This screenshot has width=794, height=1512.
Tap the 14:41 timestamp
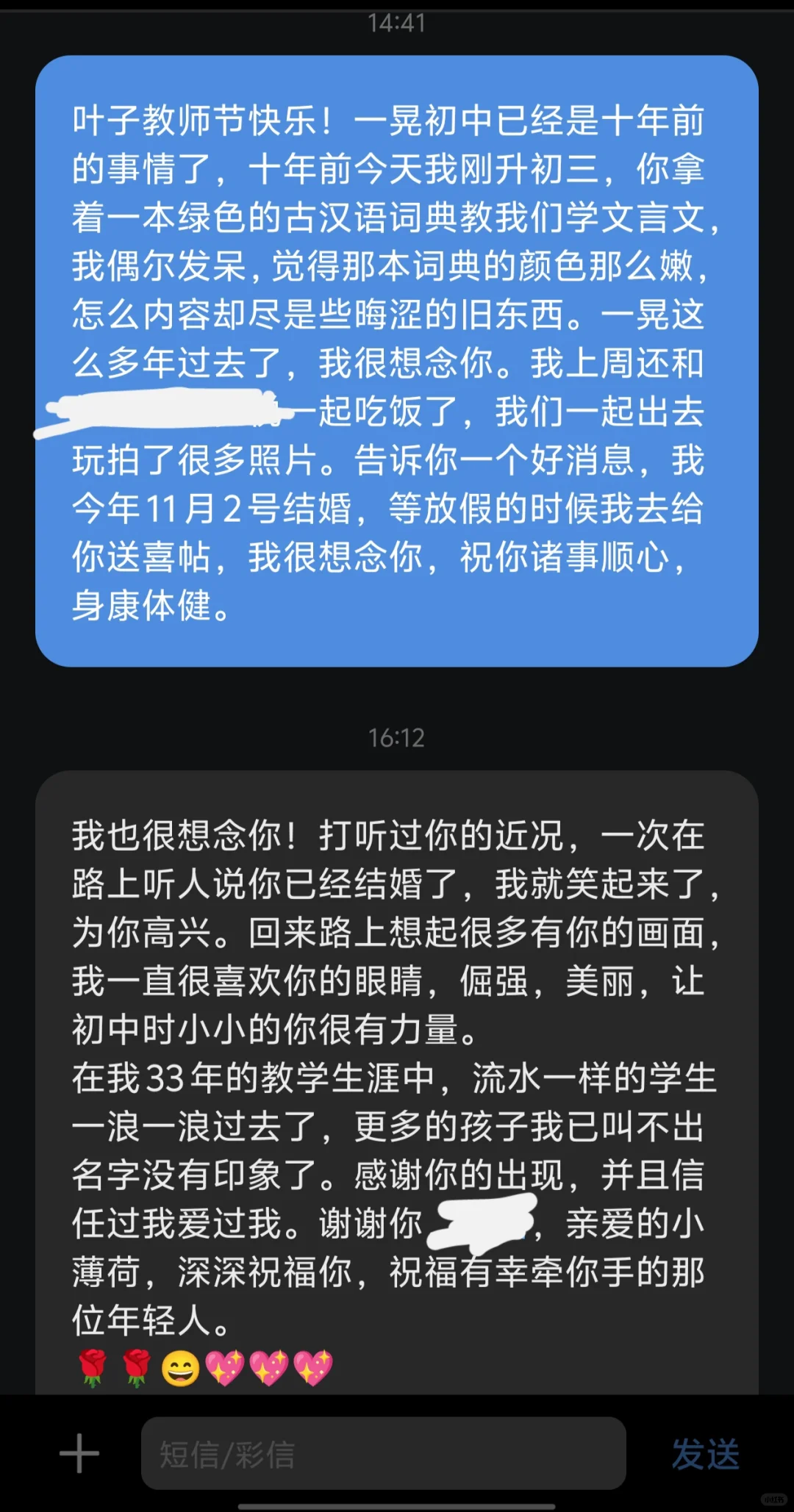click(x=397, y=24)
